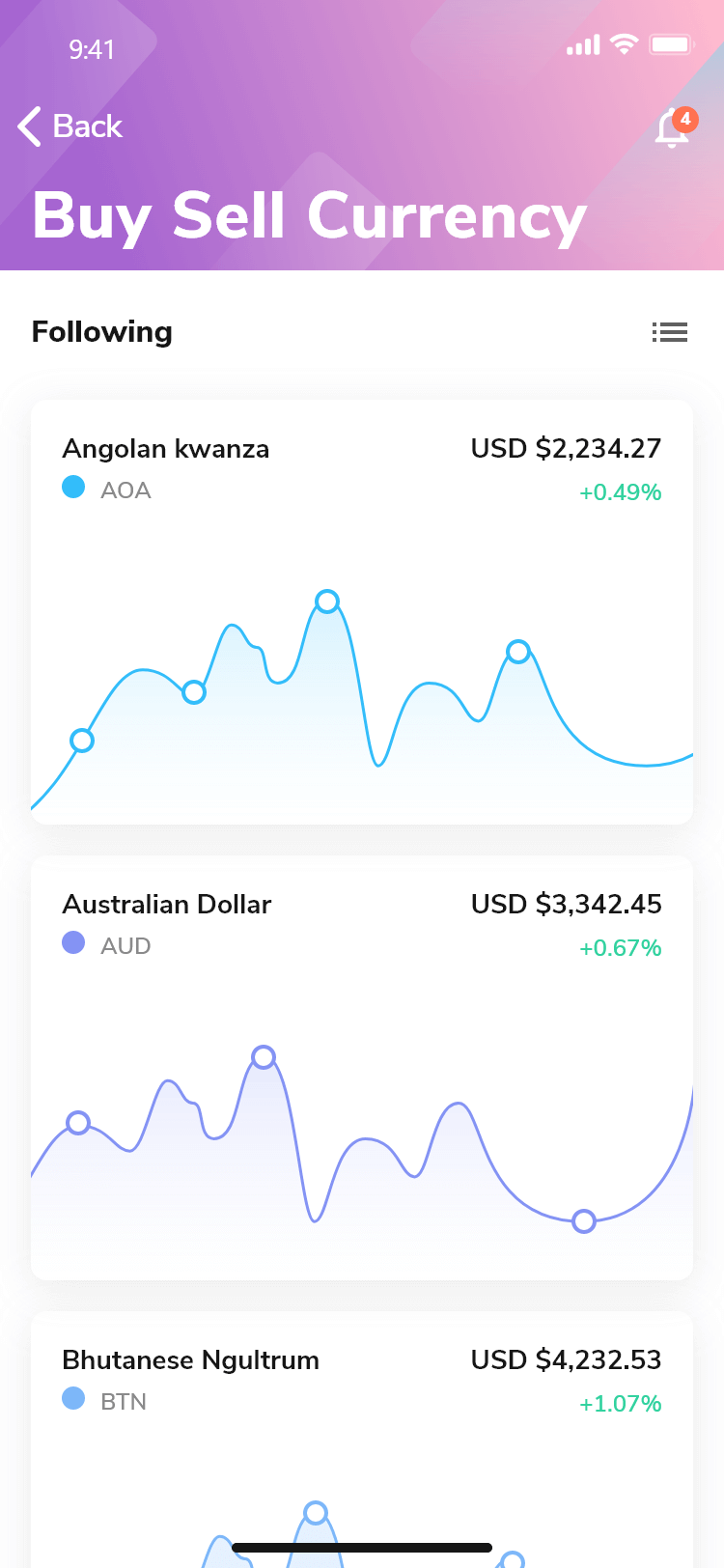The height and width of the screenshot is (1568, 724).
Task: Select the Following section header
Action: [x=101, y=331]
